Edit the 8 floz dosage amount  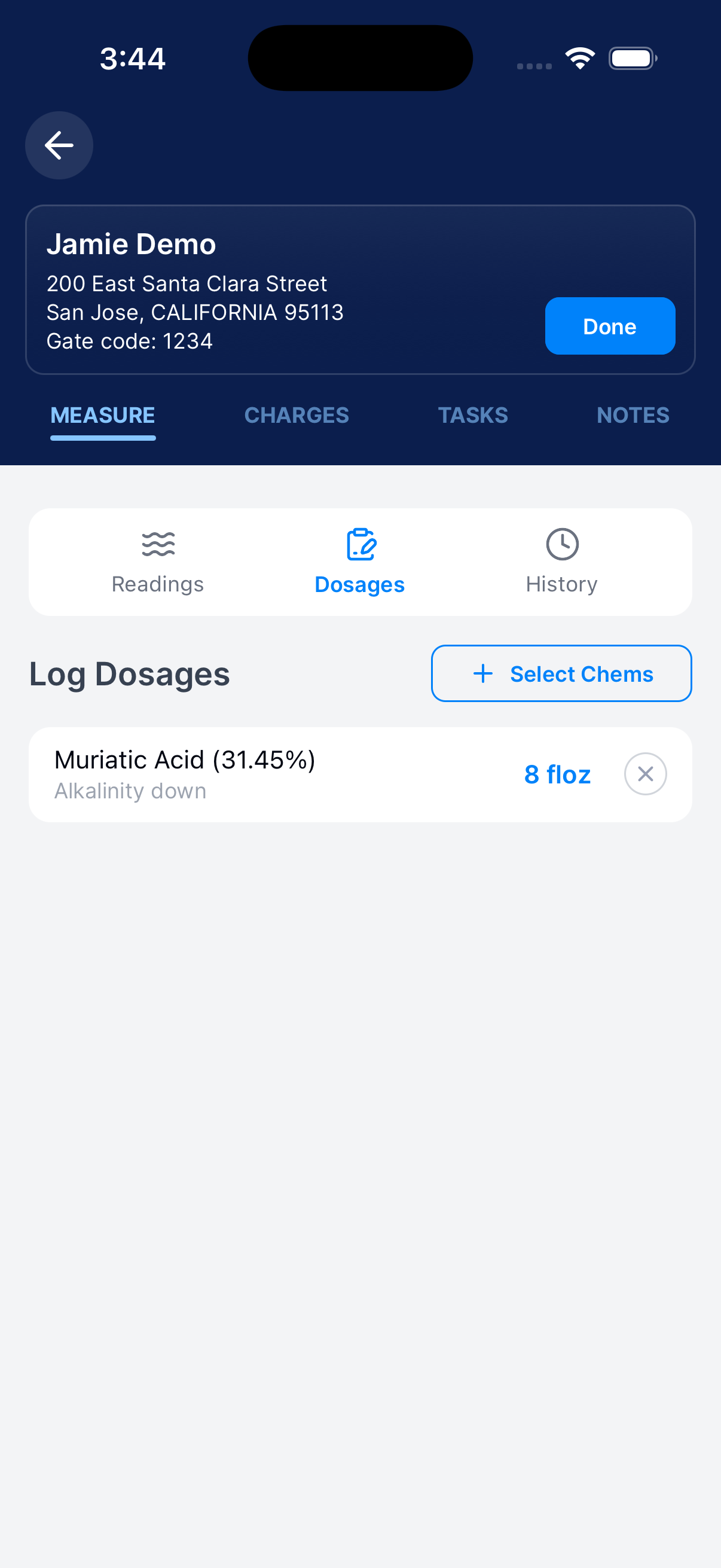pos(557,775)
